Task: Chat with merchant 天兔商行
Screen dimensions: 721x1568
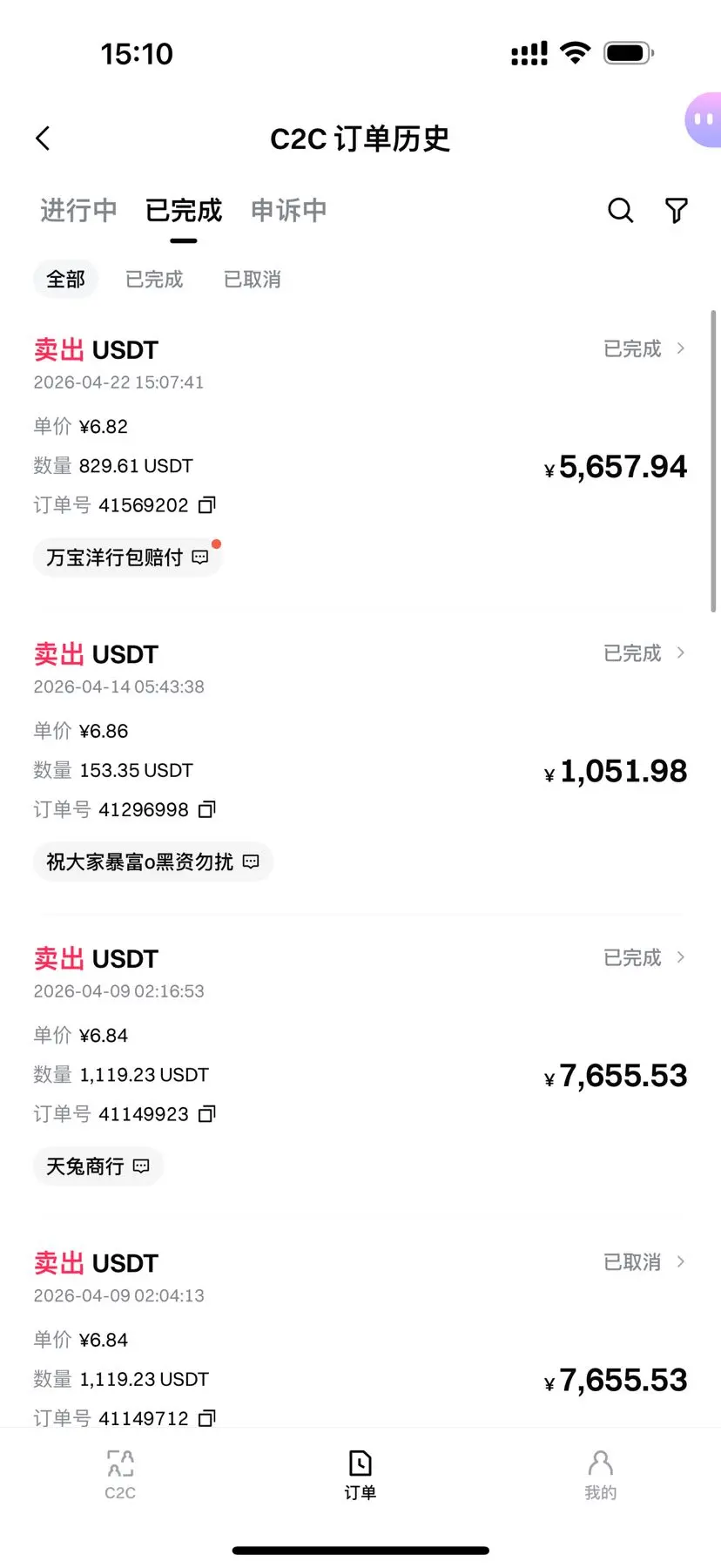Action: (x=98, y=1166)
